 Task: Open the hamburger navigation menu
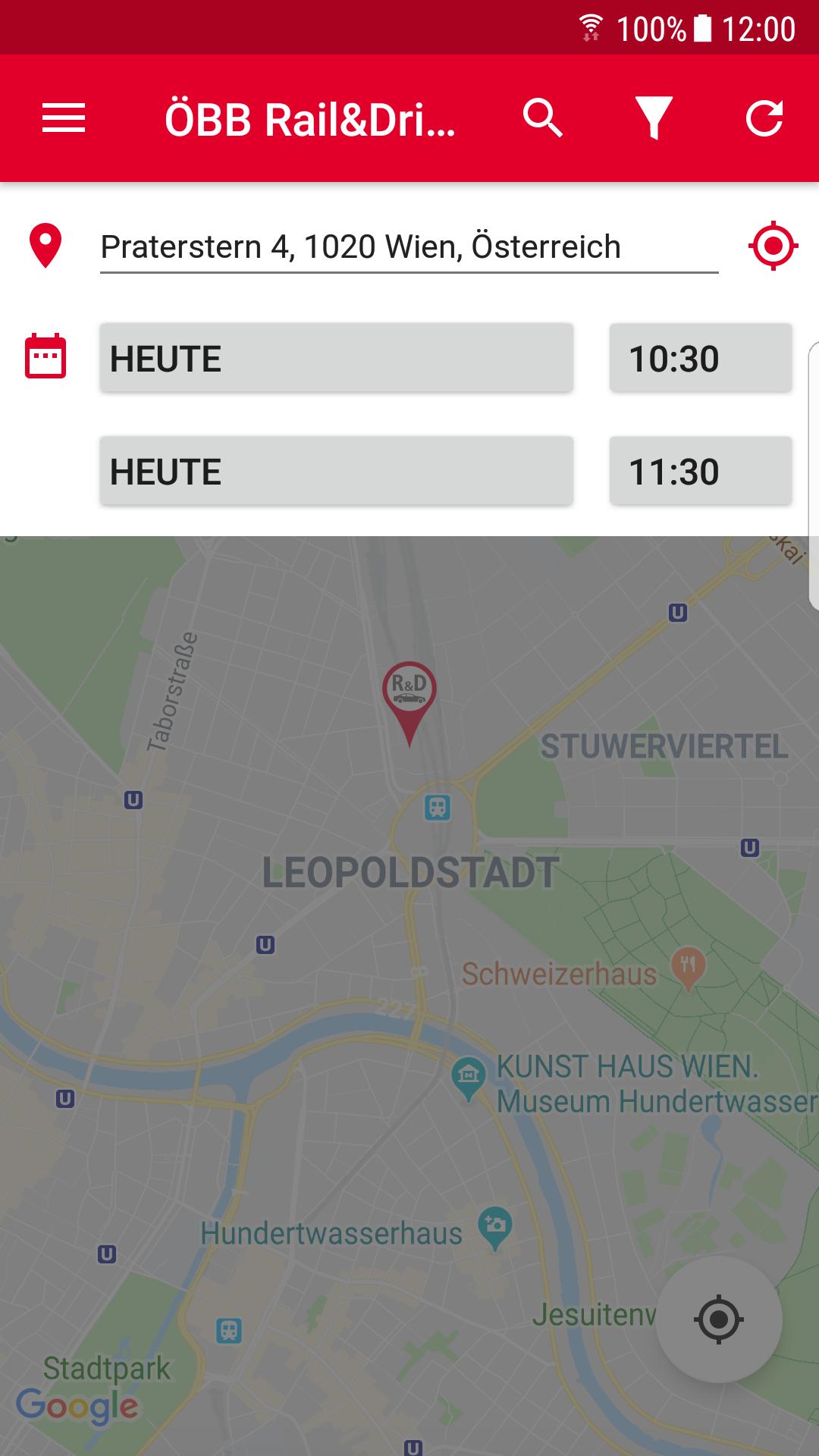tap(64, 118)
